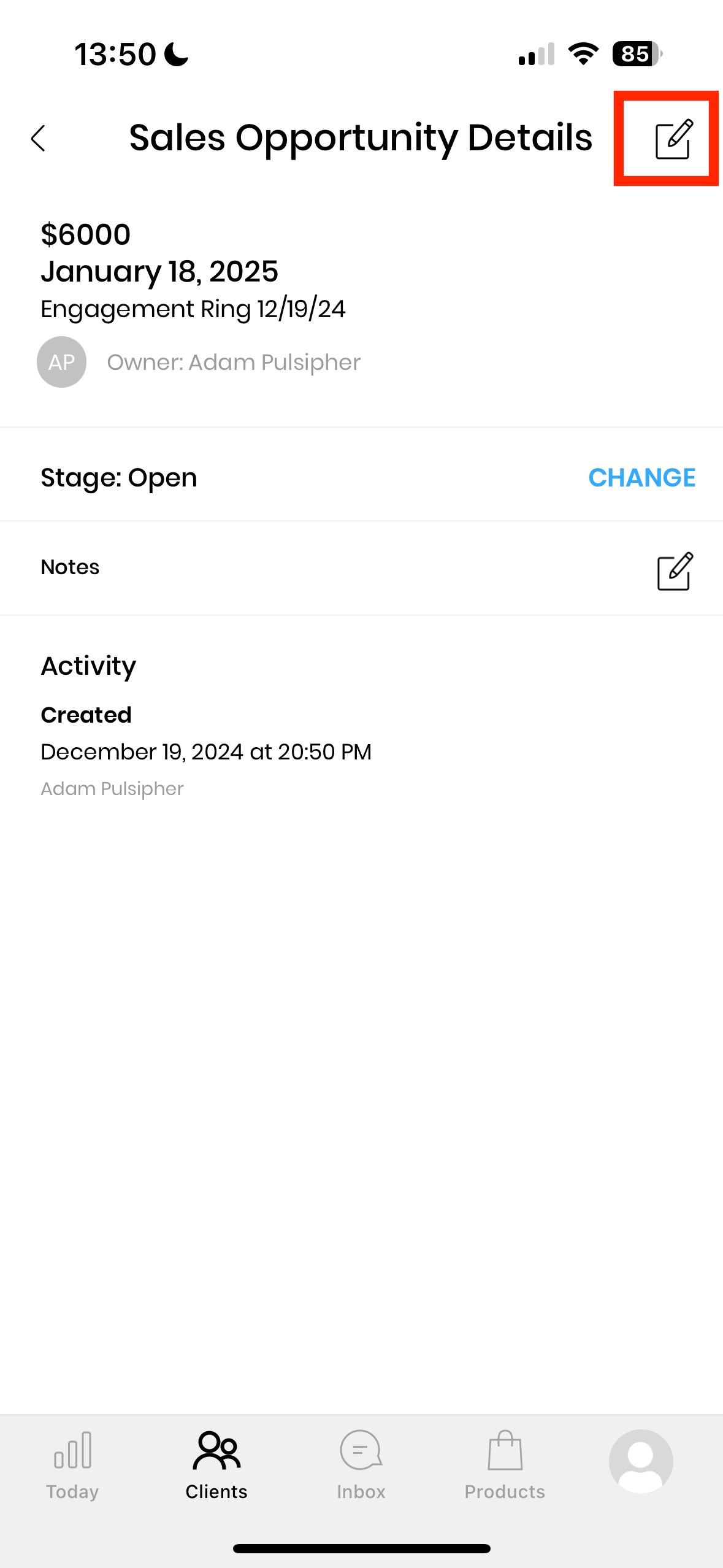This screenshot has height=1568, width=723.
Task: Tap CHANGE to update the stage
Action: 641,477
